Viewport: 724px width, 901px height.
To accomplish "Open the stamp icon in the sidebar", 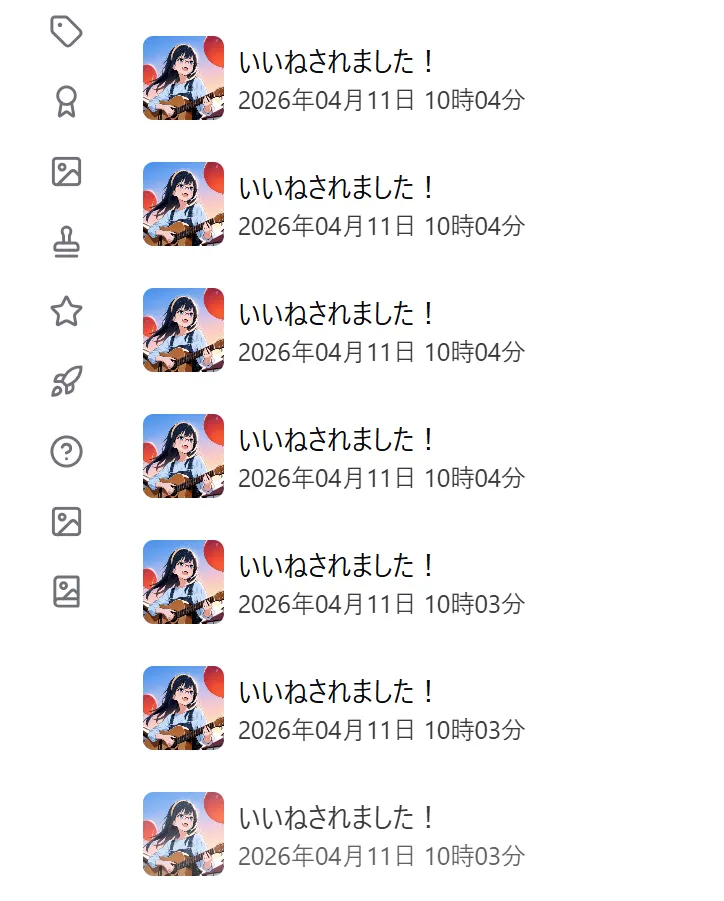I will pyautogui.click(x=67, y=242).
